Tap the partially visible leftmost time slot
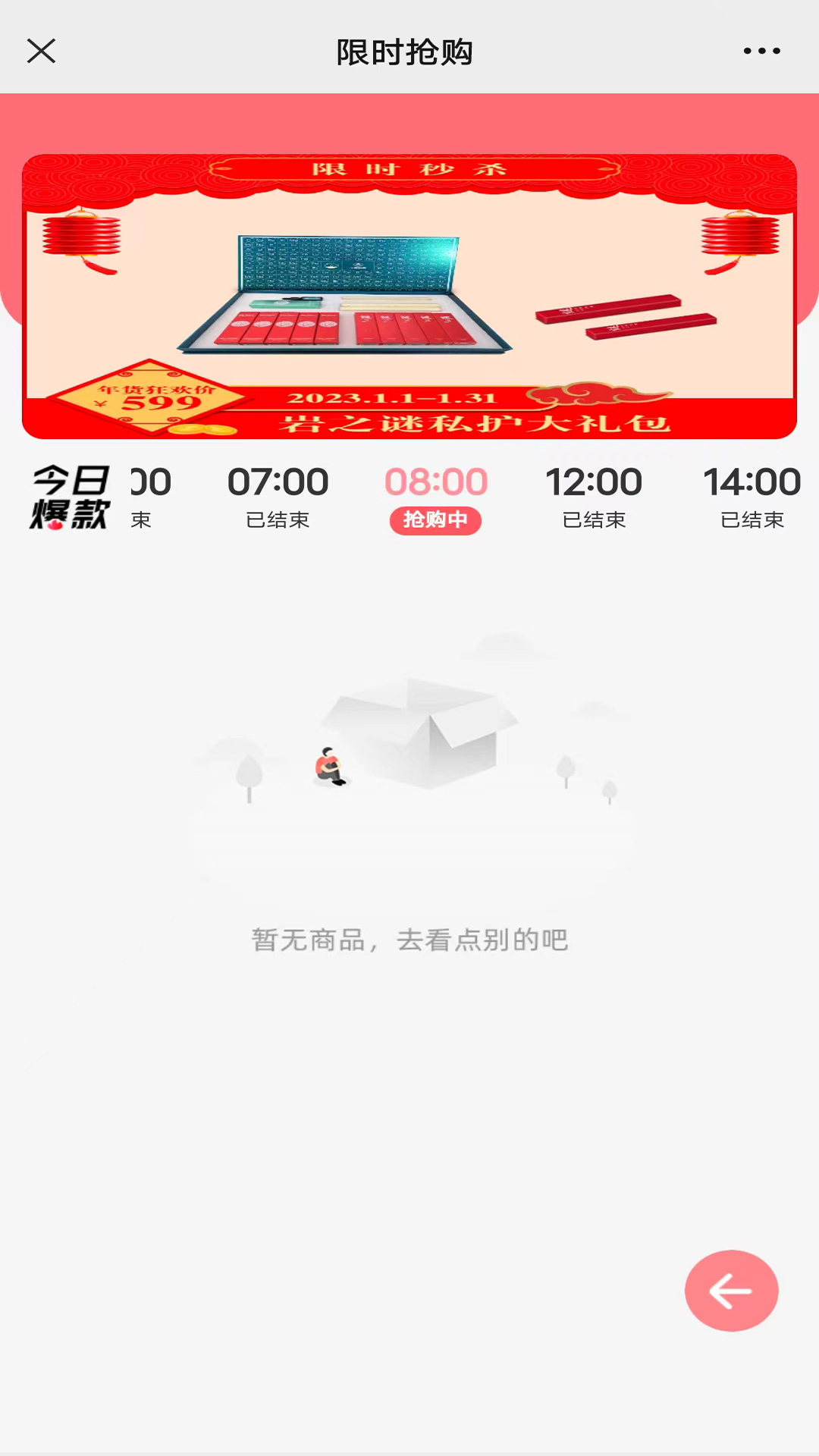819x1456 pixels. (x=148, y=497)
